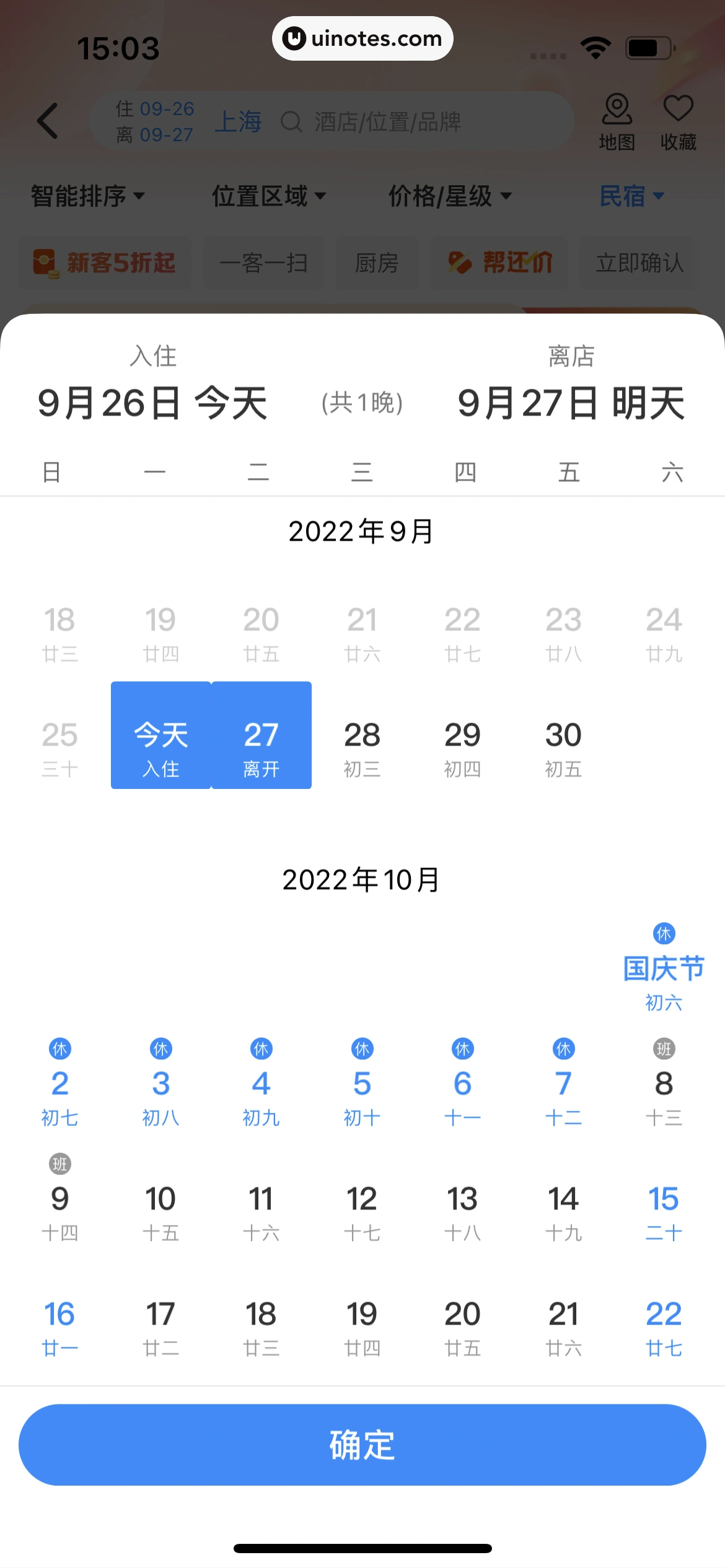The width and height of the screenshot is (725, 1568).
Task: Confirm dates with the 确定 button
Action: pos(362,1444)
